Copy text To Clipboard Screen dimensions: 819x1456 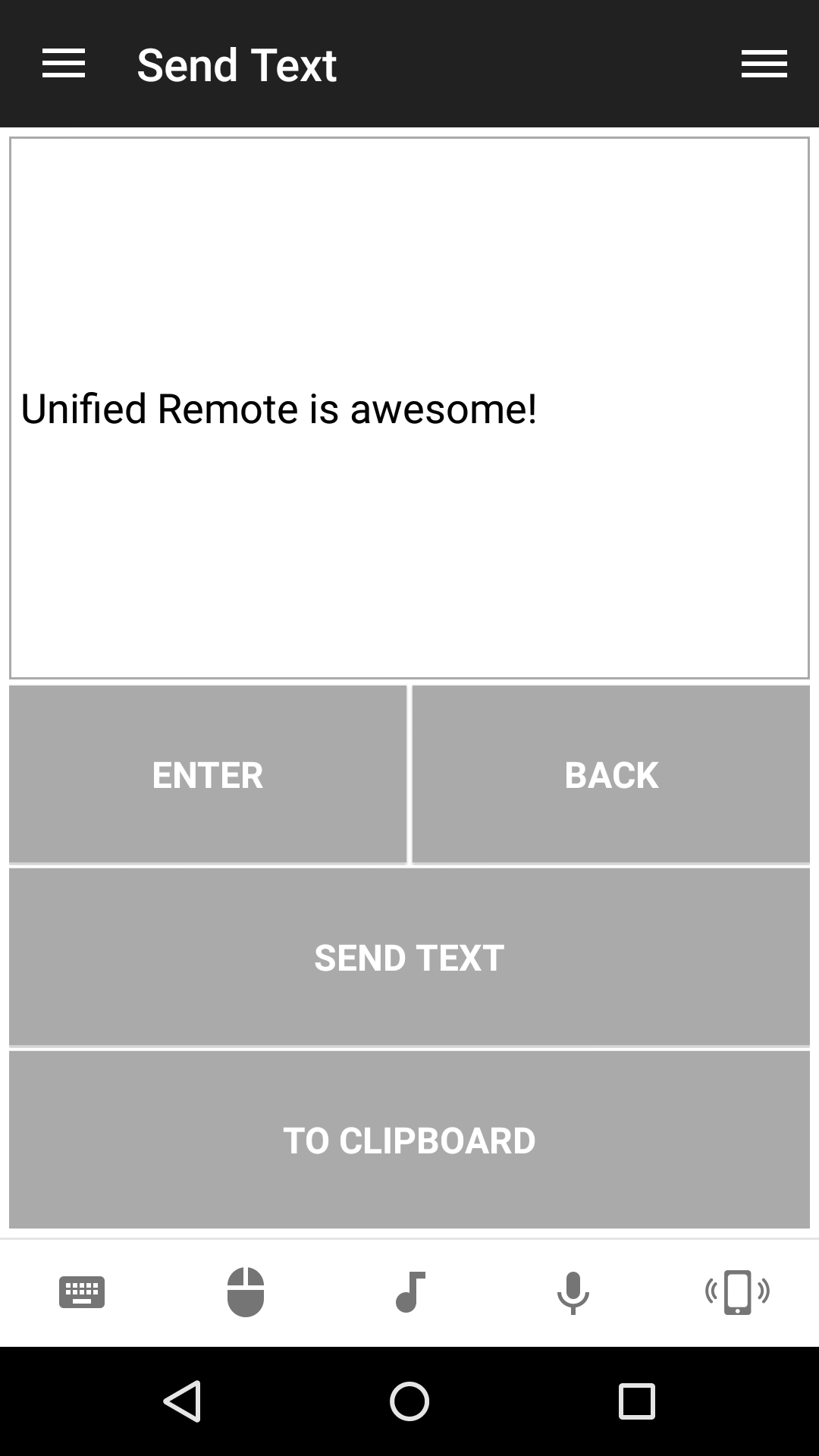(409, 1140)
